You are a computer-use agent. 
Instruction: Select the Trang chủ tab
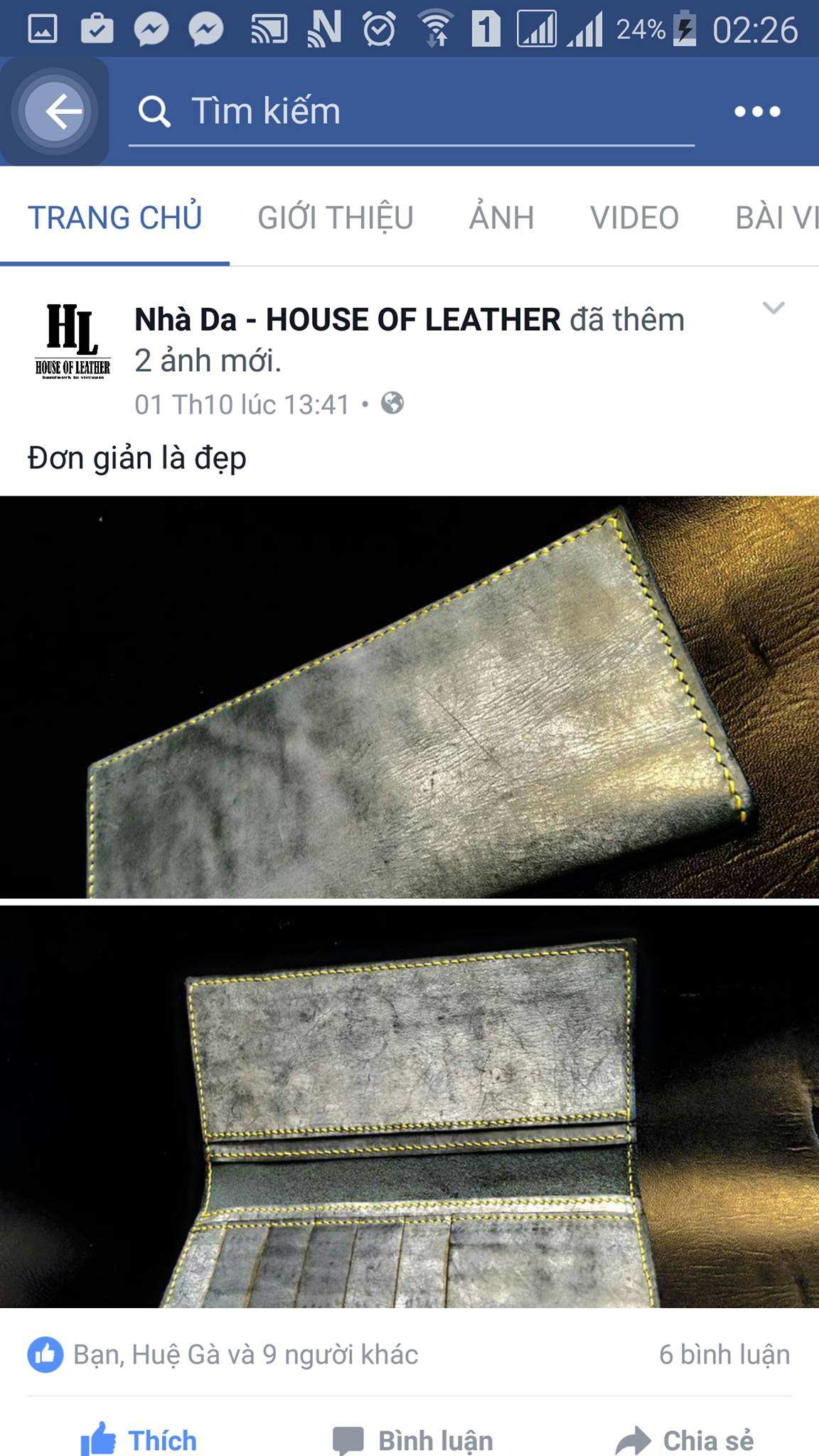coord(114,218)
